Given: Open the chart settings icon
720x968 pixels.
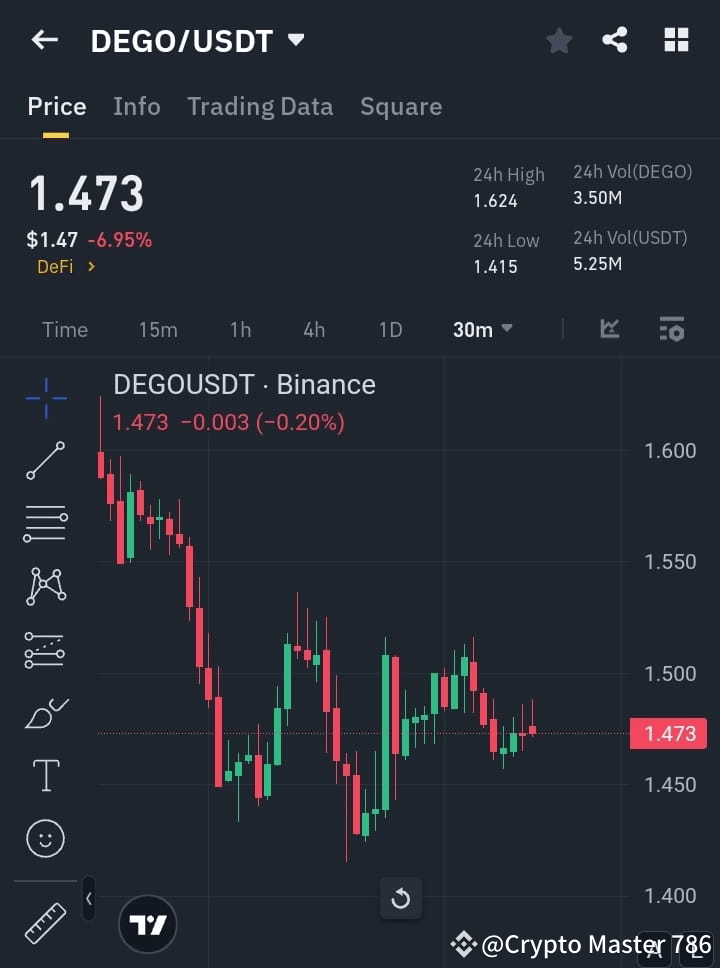Looking at the screenshot, I should 672,329.
